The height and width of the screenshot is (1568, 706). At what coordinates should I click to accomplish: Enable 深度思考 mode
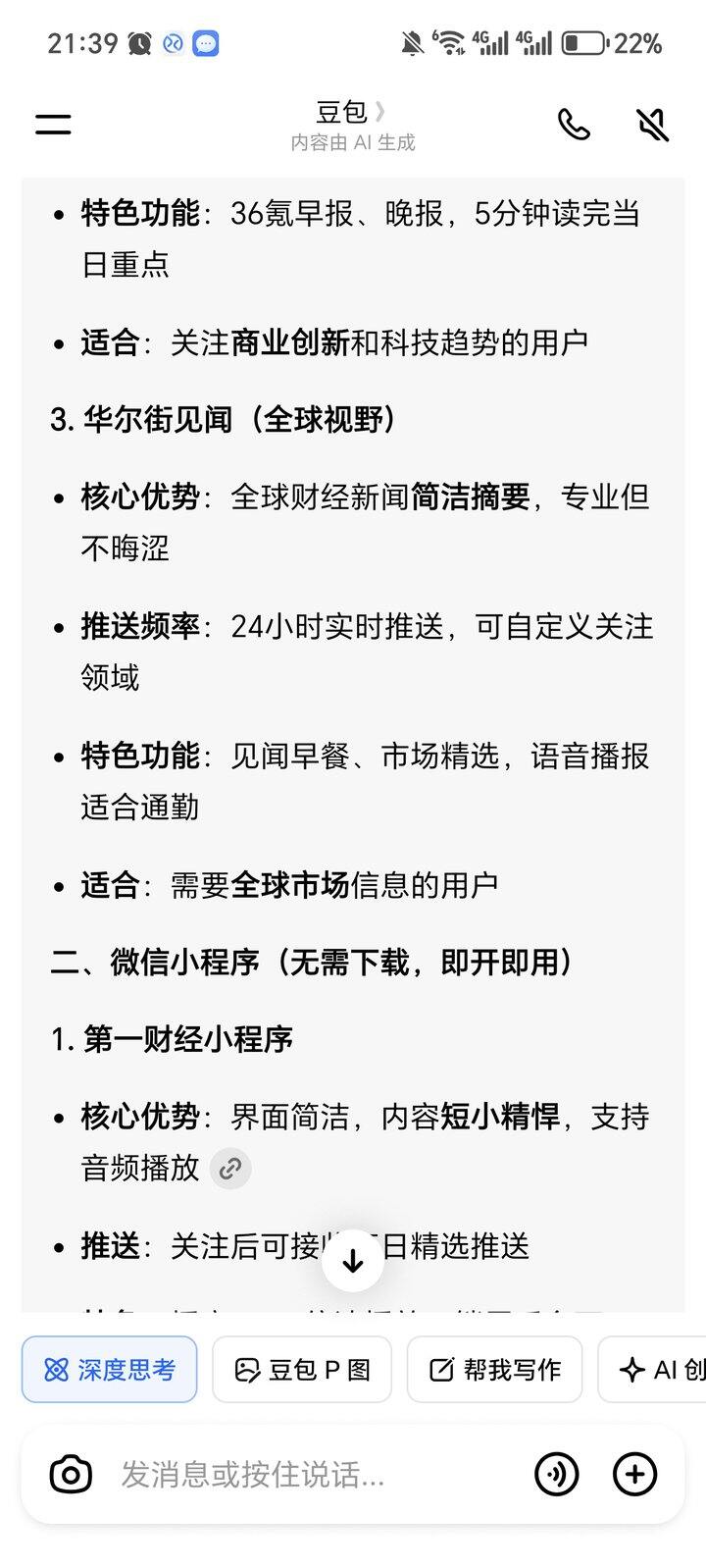[109, 1369]
